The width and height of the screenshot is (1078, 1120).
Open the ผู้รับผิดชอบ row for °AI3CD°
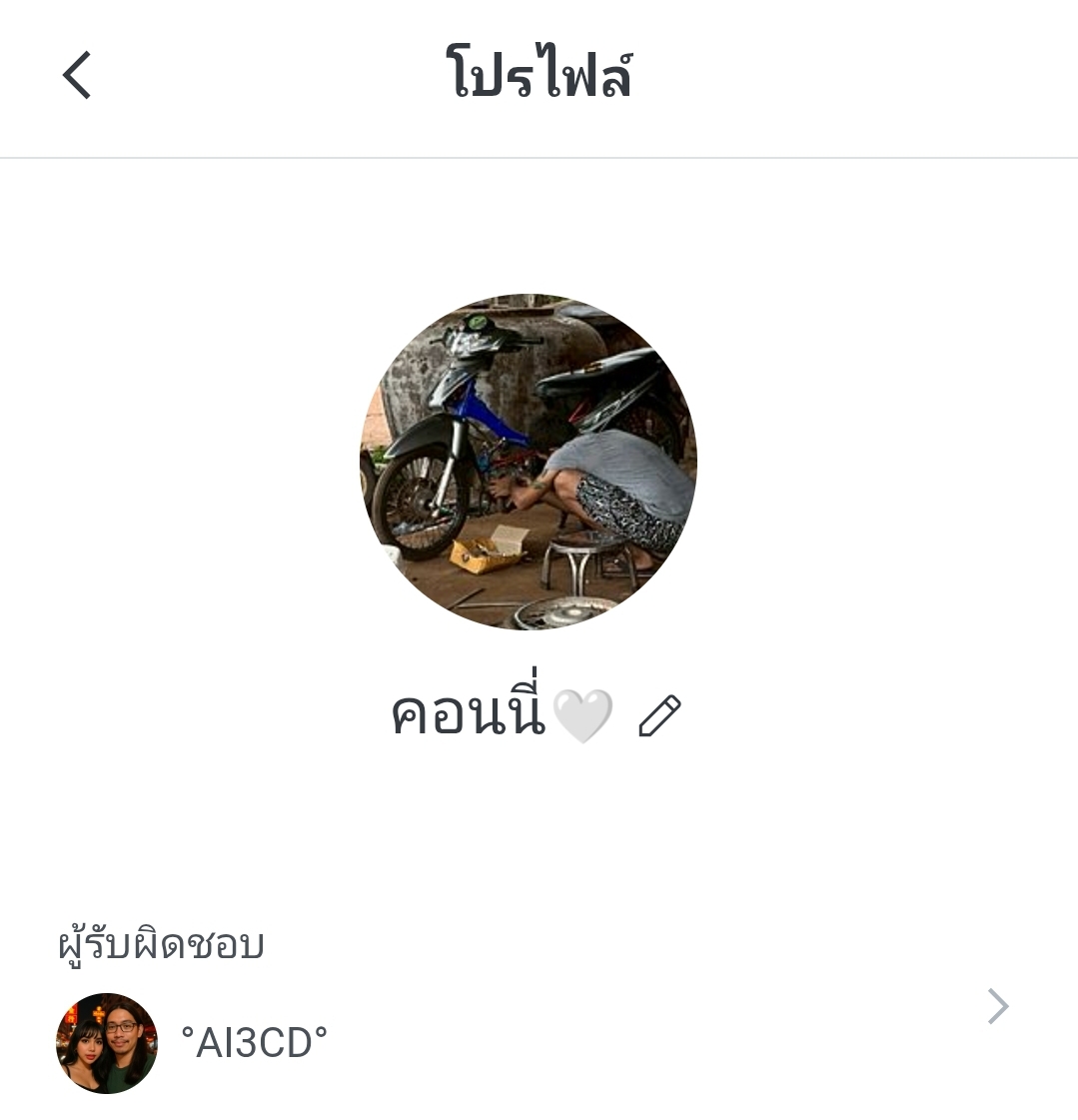coord(538,1041)
